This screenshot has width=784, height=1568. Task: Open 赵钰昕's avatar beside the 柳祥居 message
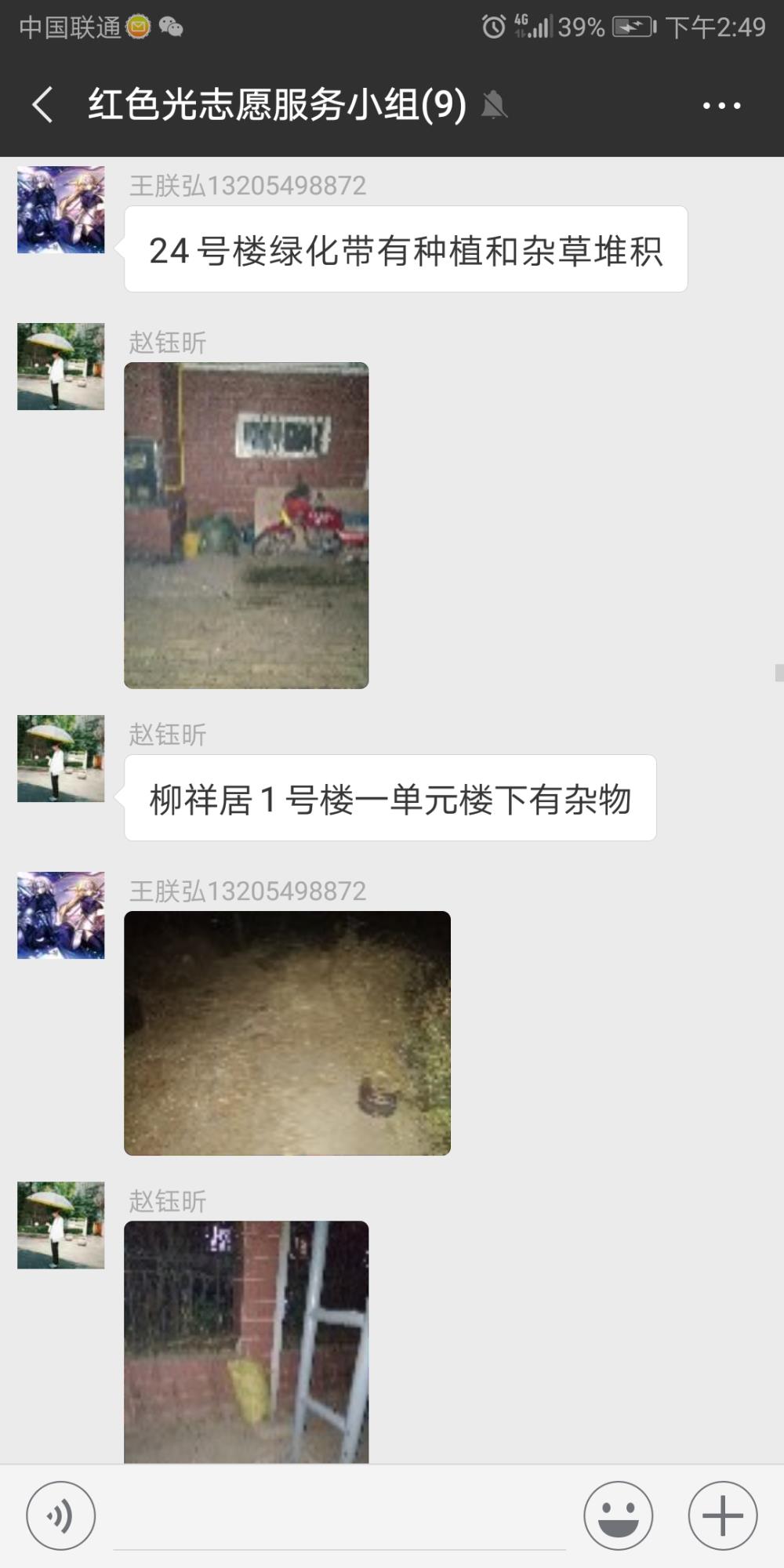(x=61, y=758)
